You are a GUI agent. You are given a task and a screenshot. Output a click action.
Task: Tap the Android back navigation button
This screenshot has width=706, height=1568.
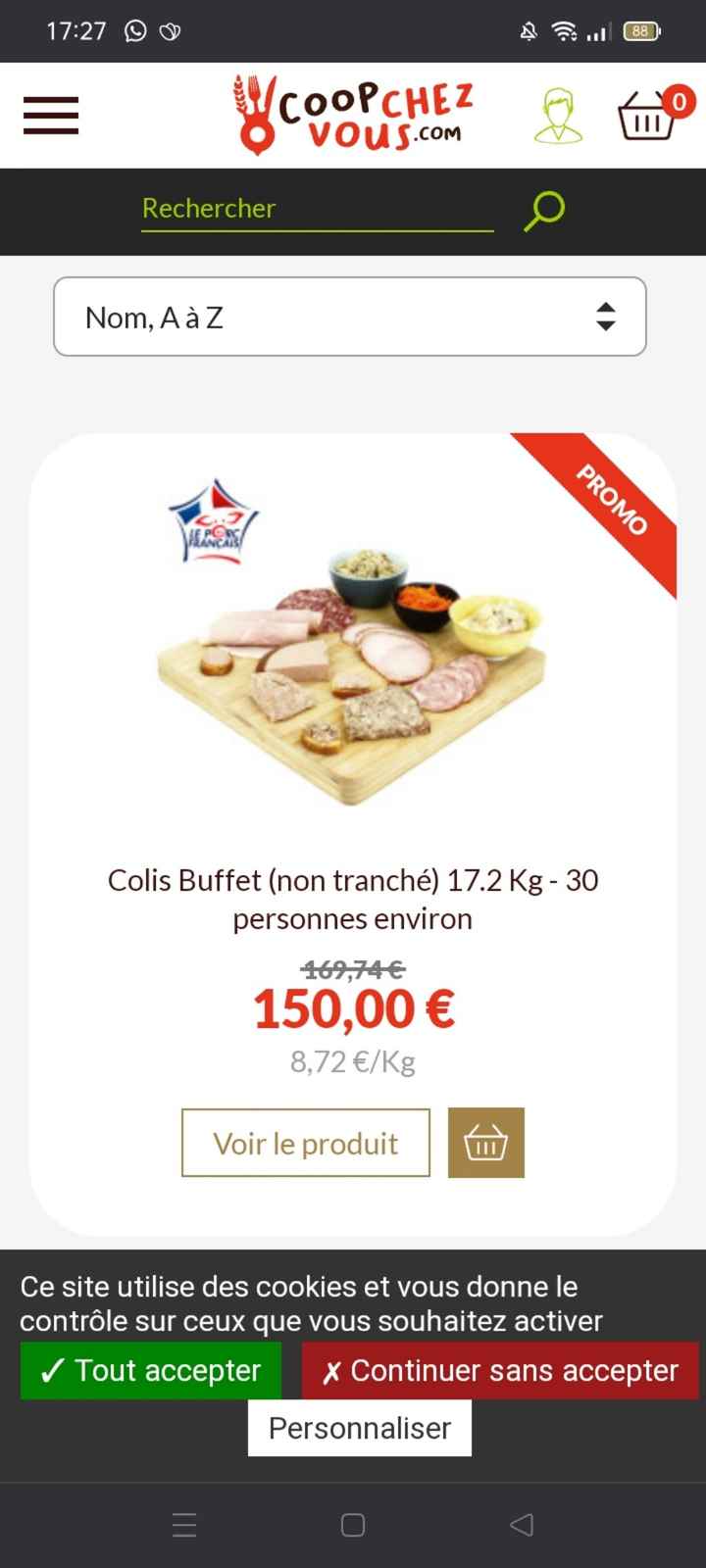tap(518, 1524)
